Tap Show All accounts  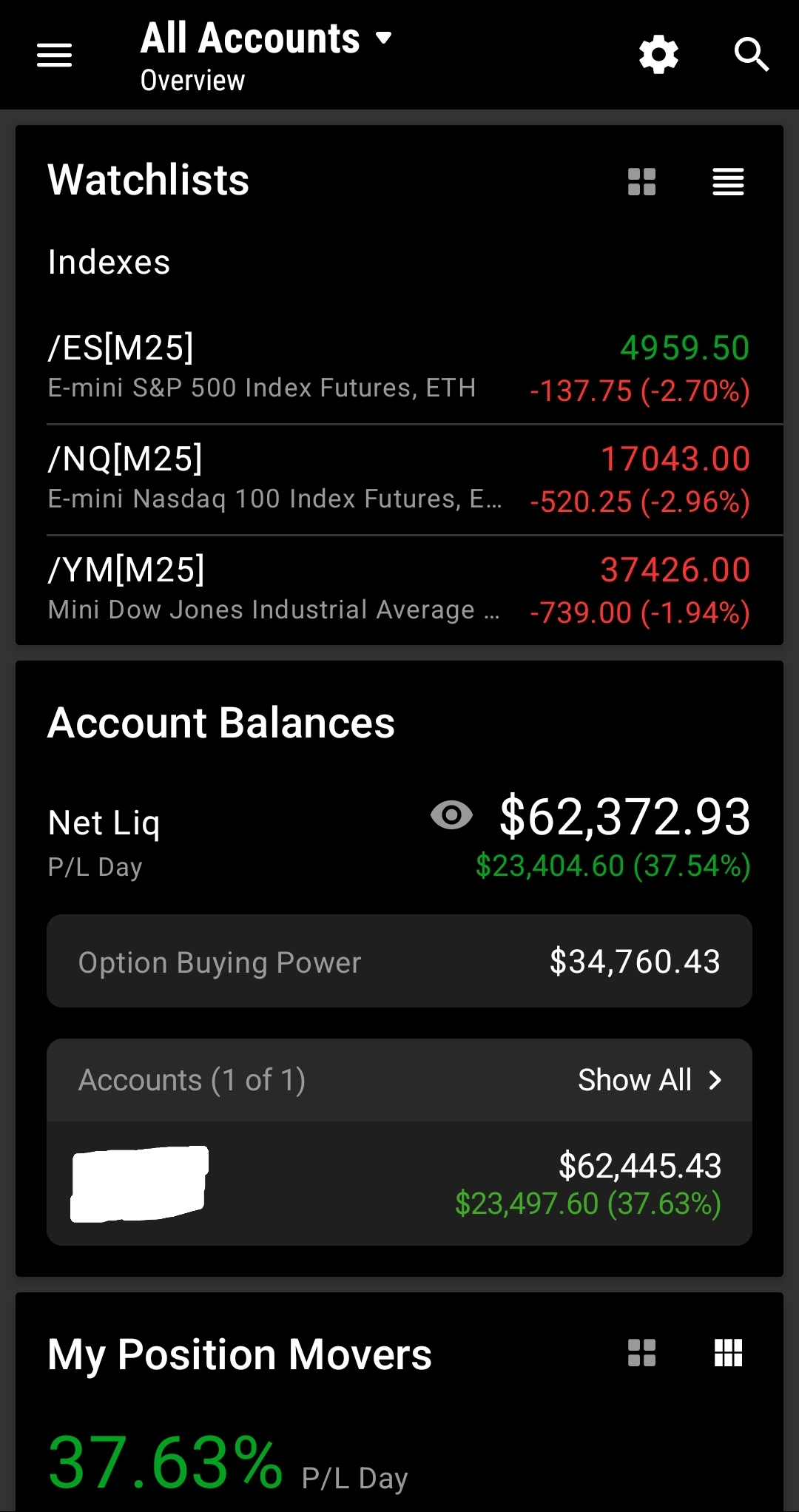pyautogui.click(x=650, y=1080)
